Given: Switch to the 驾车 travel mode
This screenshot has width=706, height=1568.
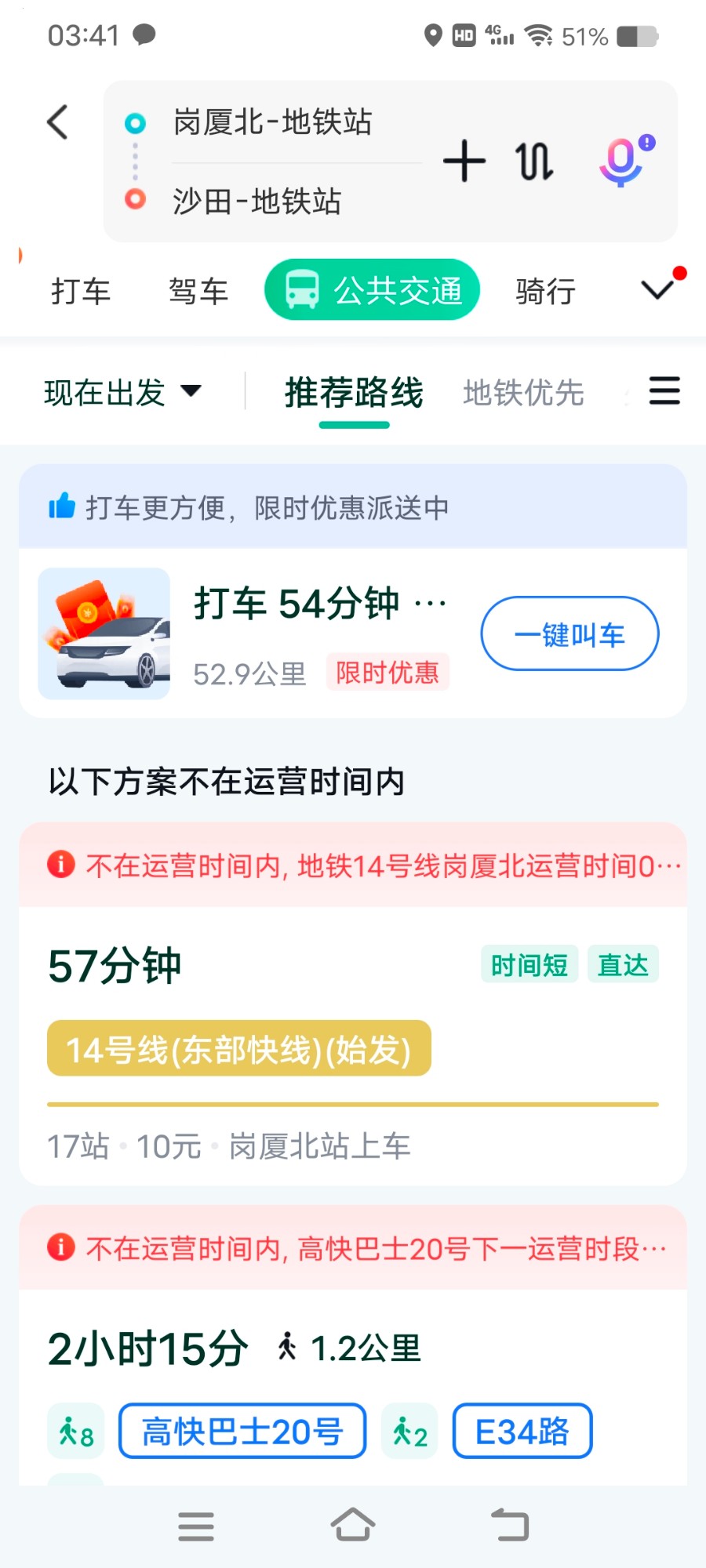Looking at the screenshot, I should tap(198, 292).
